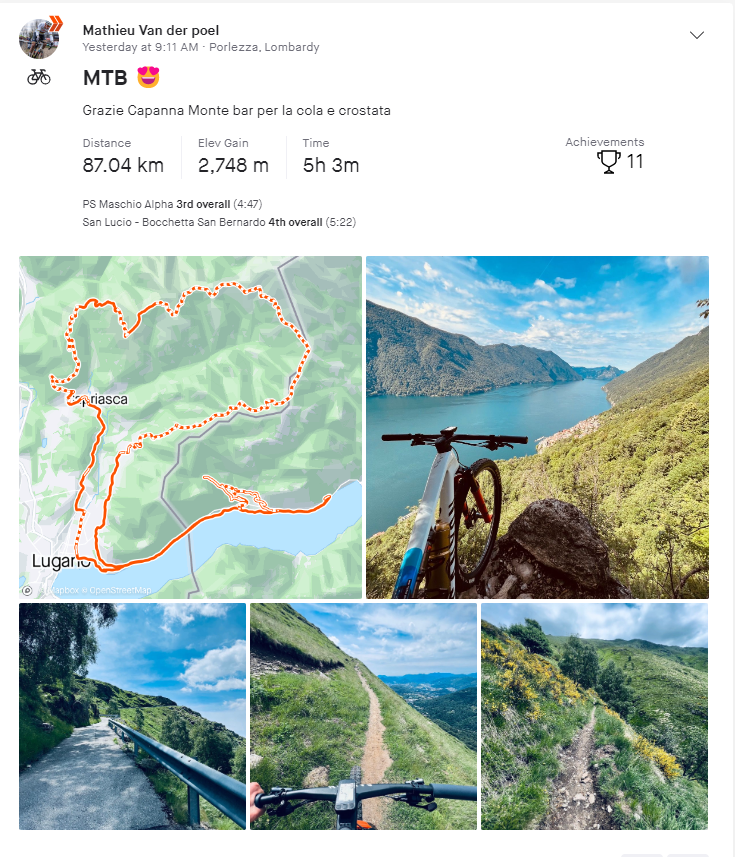The image size is (735, 857).
Task: Open the MTB activity title
Action: click(x=105, y=78)
